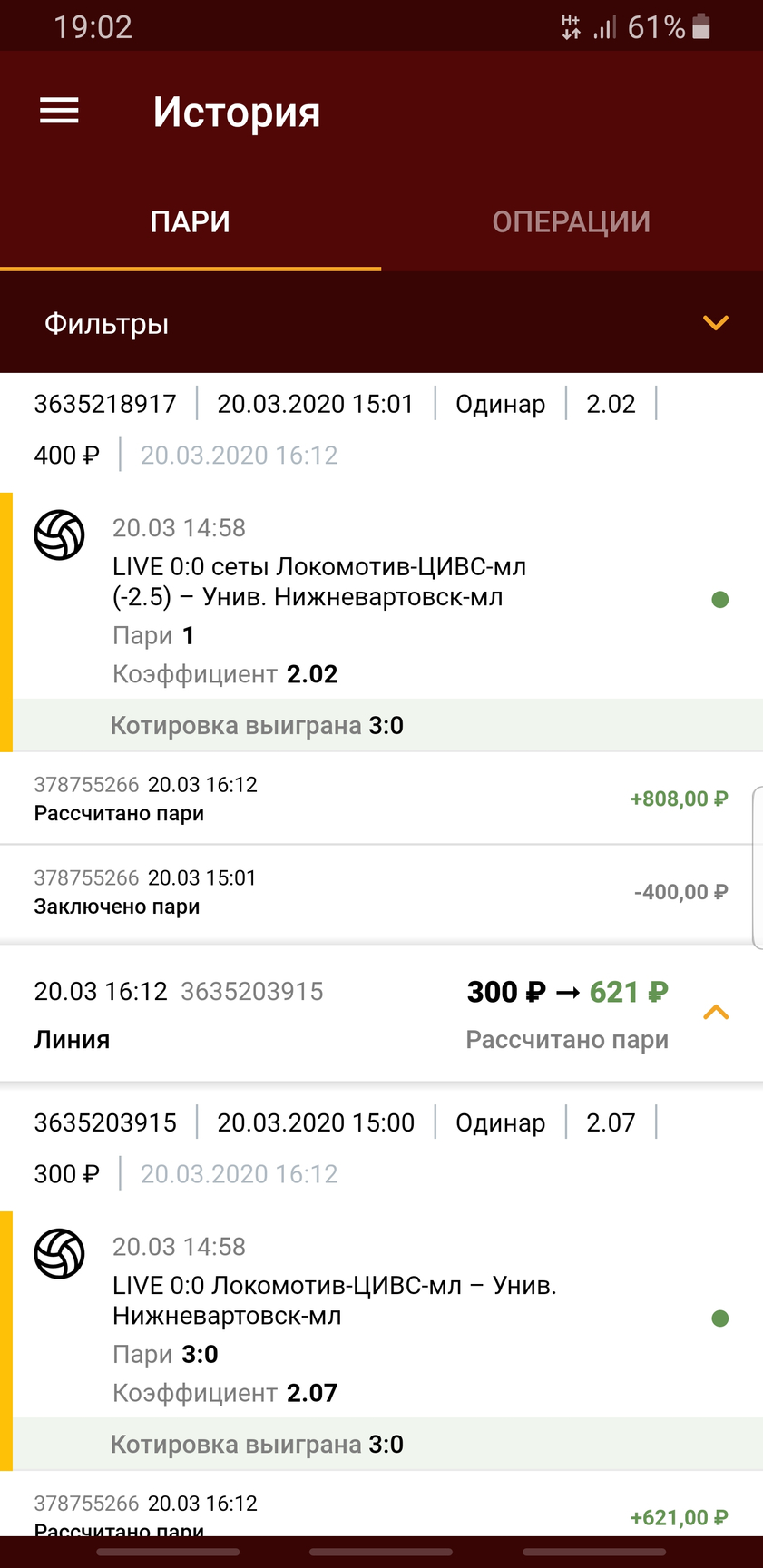Image resolution: width=763 pixels, height=1568 pixels.
Task: Switch to the ОПЕРАЦИИ tab
Action: (x=572, y=221)
